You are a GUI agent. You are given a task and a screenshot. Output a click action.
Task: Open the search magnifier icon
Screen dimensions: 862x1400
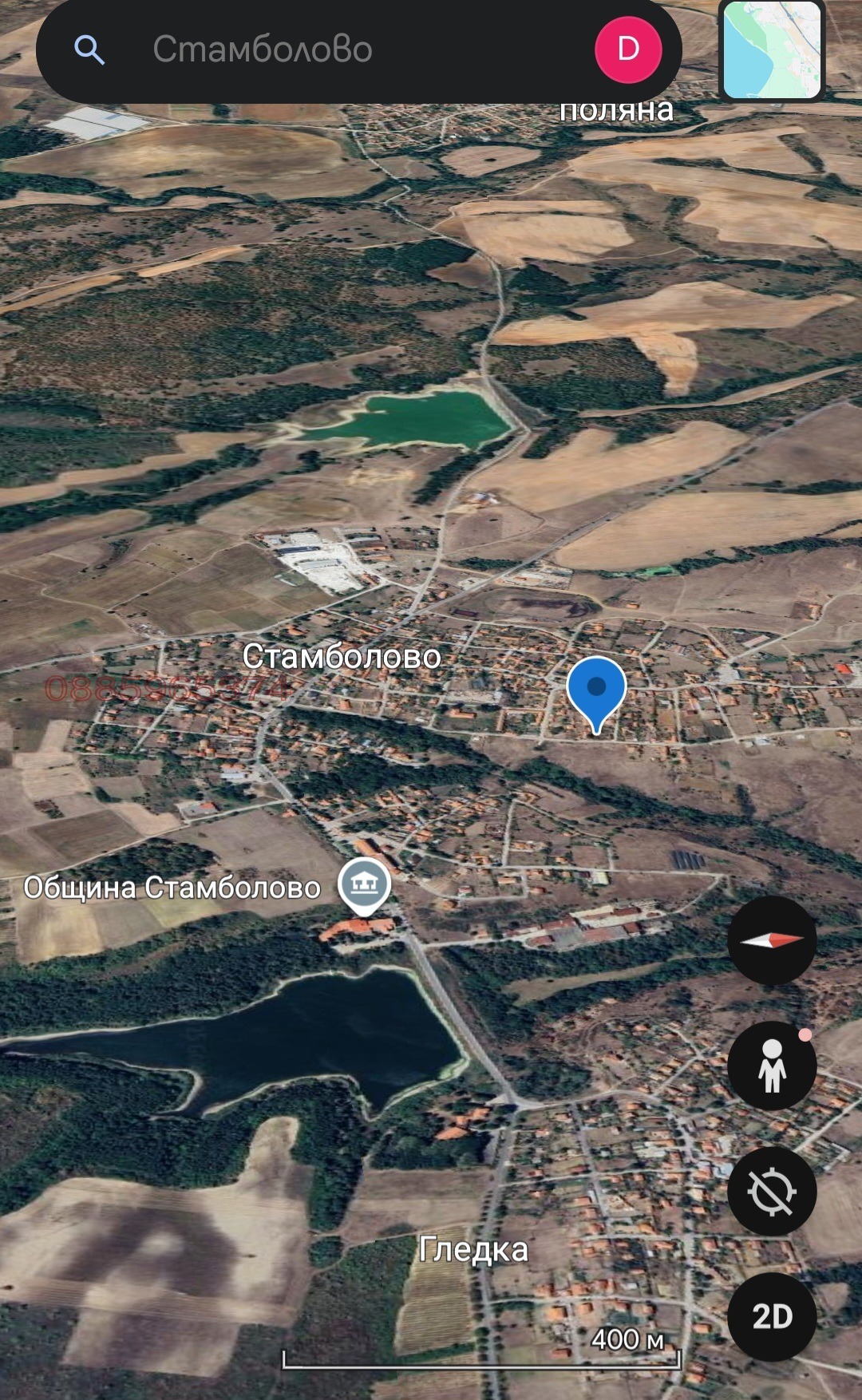[x=89, y=49]
